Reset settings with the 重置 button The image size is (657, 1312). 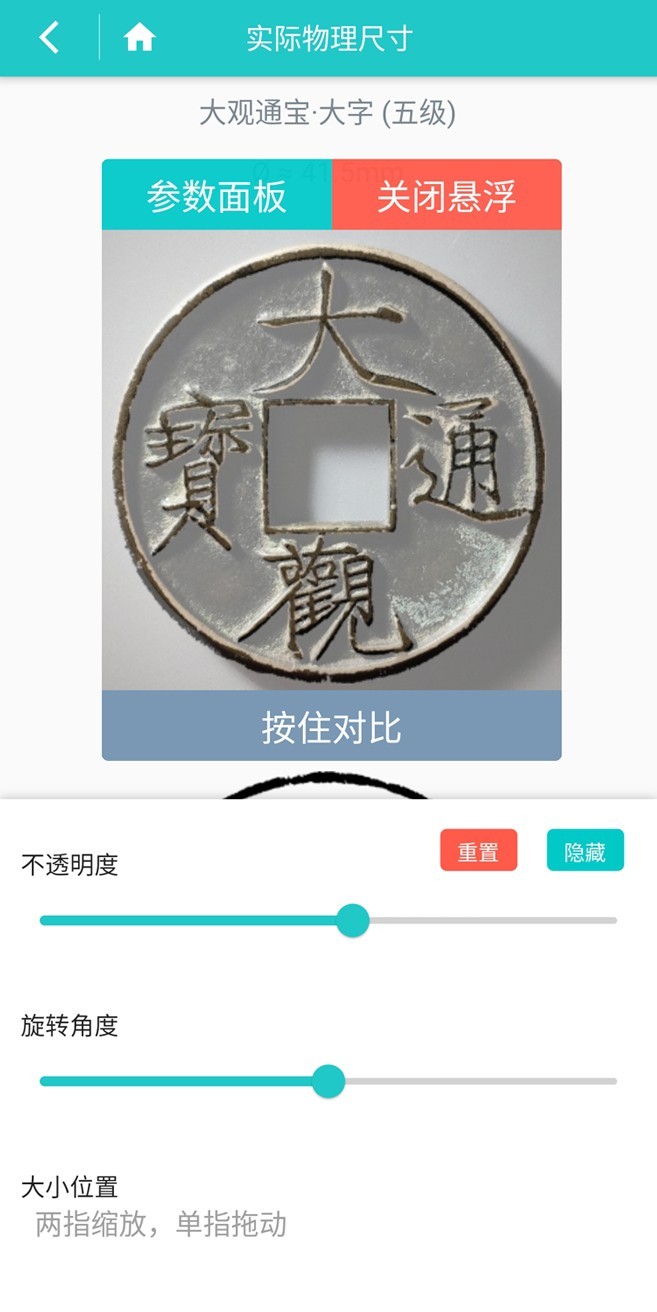[478, 851]
